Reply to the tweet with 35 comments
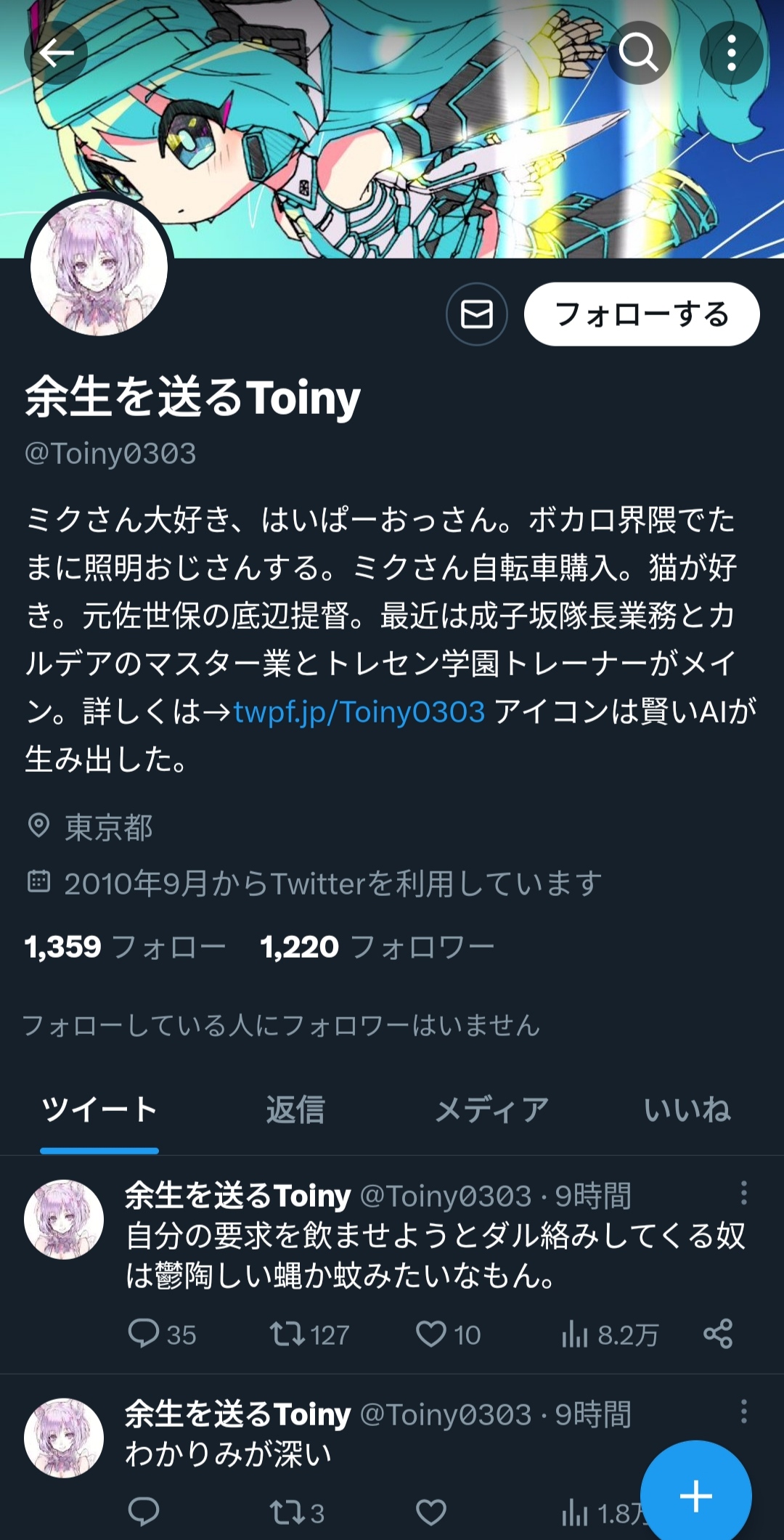This screenshot has height=1540, width=784. 161,1335
